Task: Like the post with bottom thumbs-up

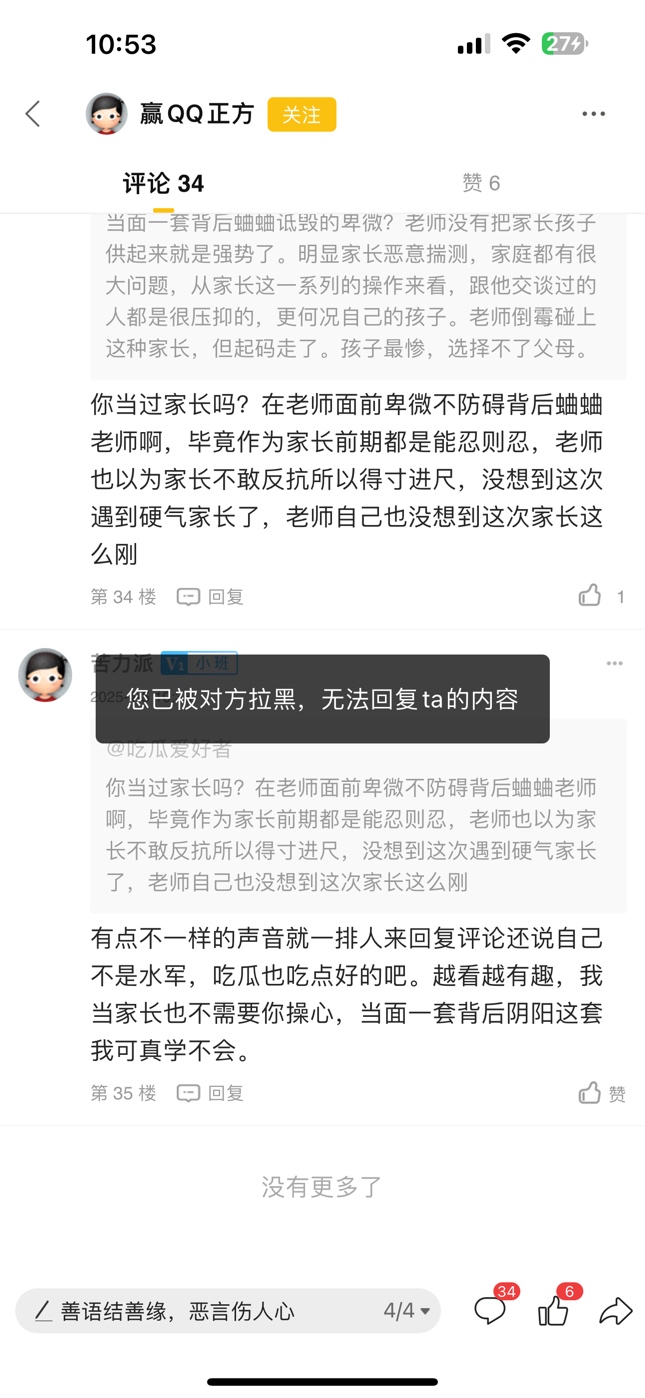Action: coord(554,1310)
